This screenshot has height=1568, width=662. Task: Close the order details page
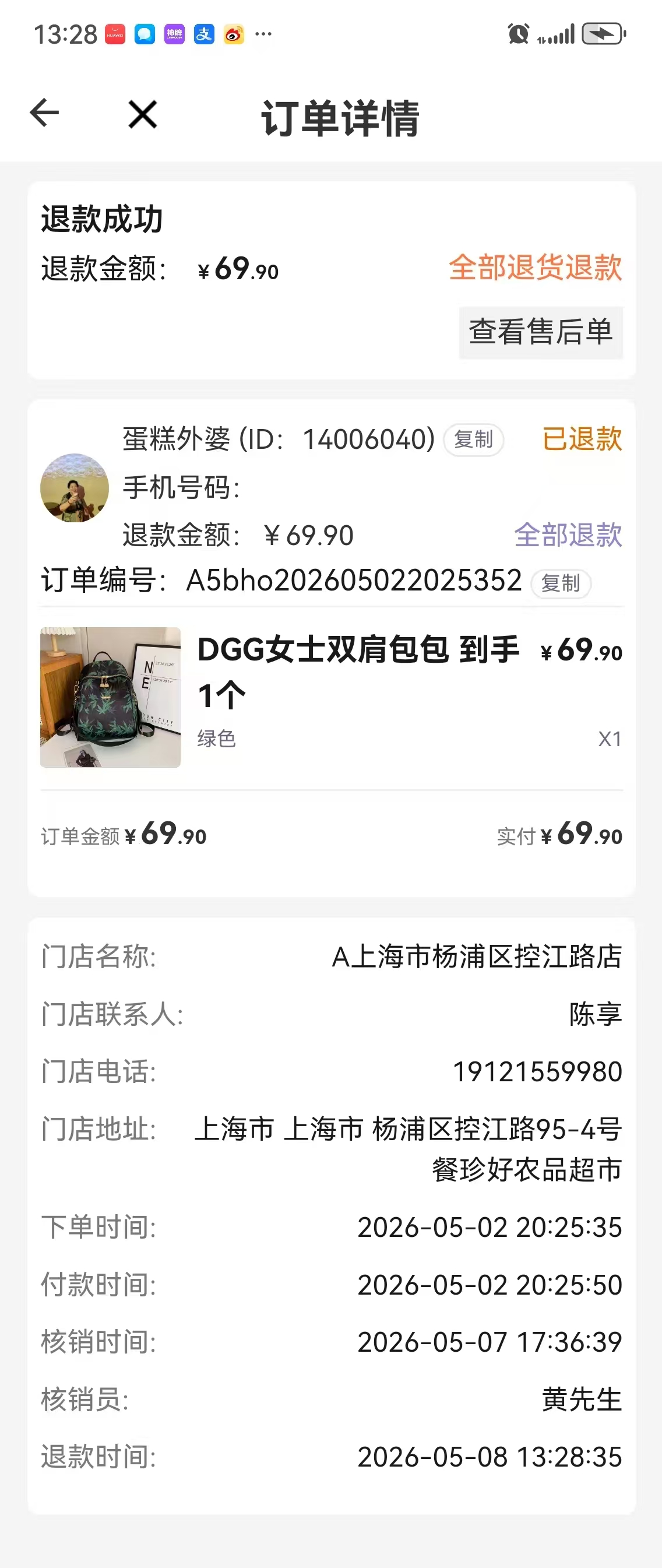143,114
